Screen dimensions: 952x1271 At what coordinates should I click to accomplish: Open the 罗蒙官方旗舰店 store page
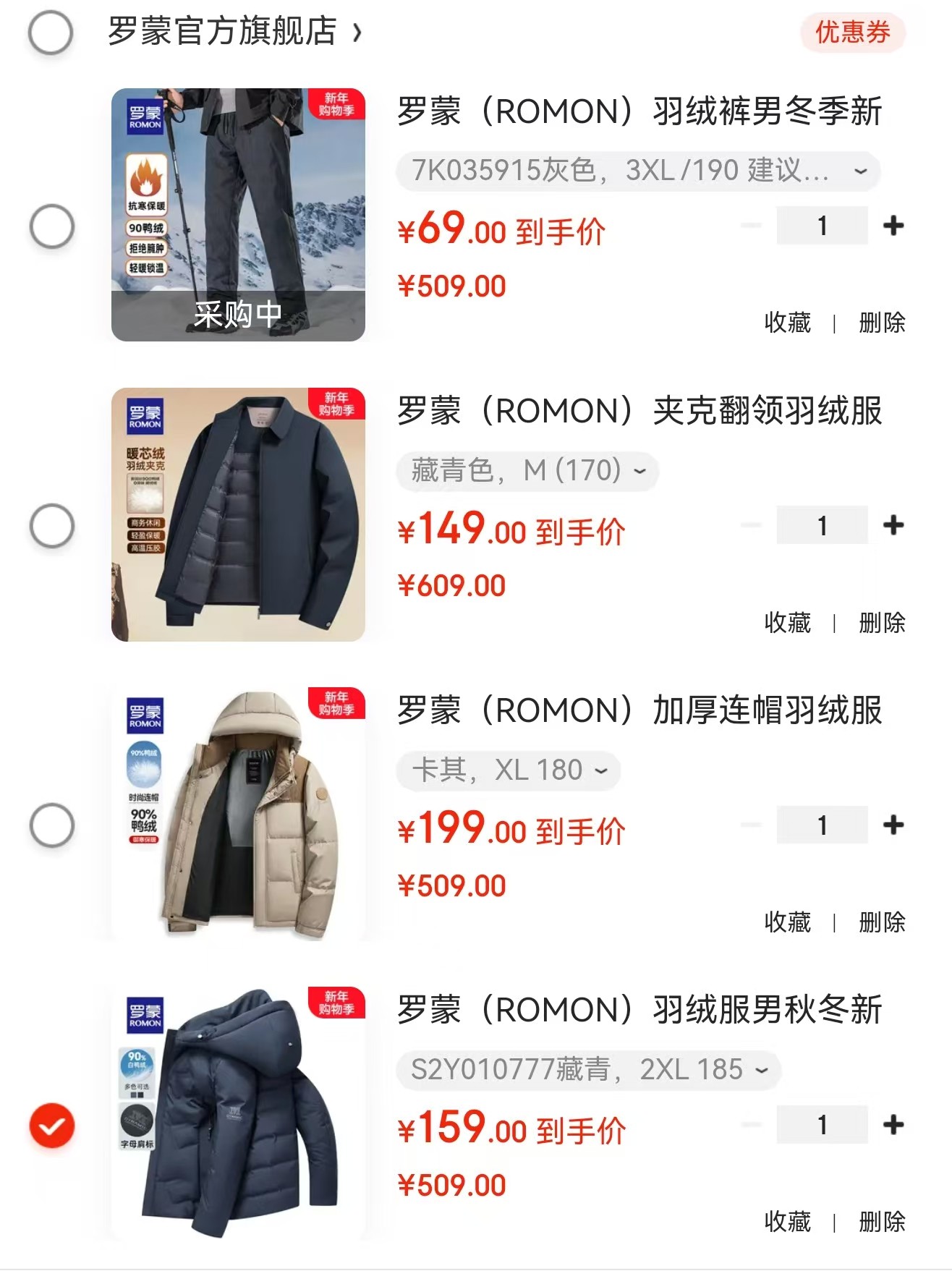pos(233,33)
